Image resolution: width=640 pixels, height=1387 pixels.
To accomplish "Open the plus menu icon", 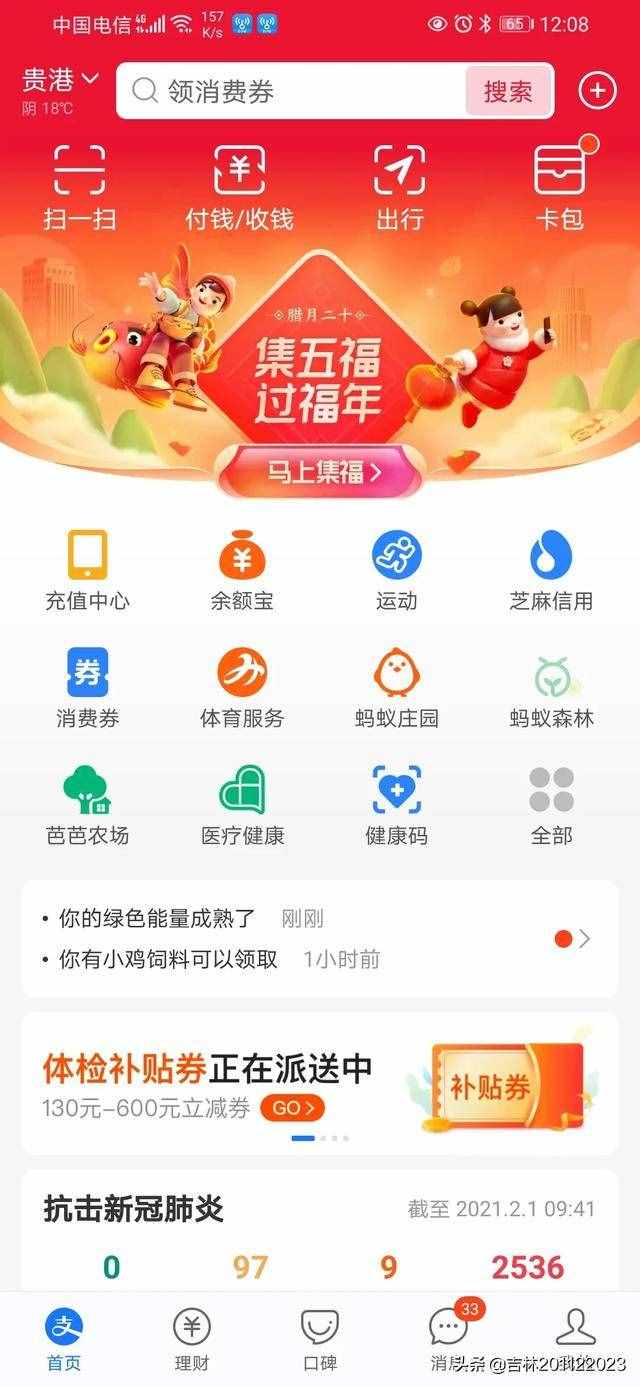I will coord(597,91).
